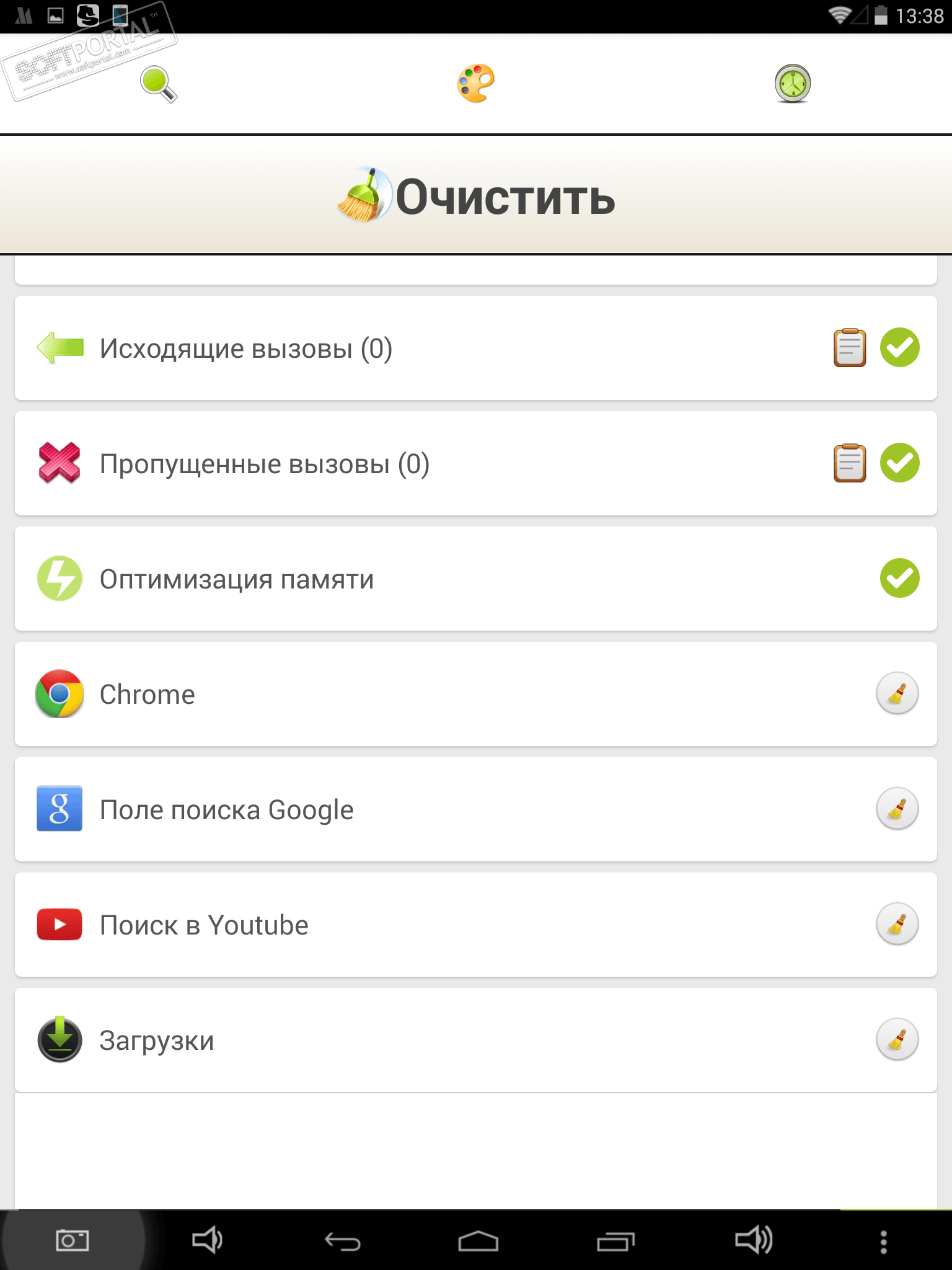The image size is (952, 1270).
Task: Uncheck Исходящие вызовы checkmark
Action: (899, 348)
